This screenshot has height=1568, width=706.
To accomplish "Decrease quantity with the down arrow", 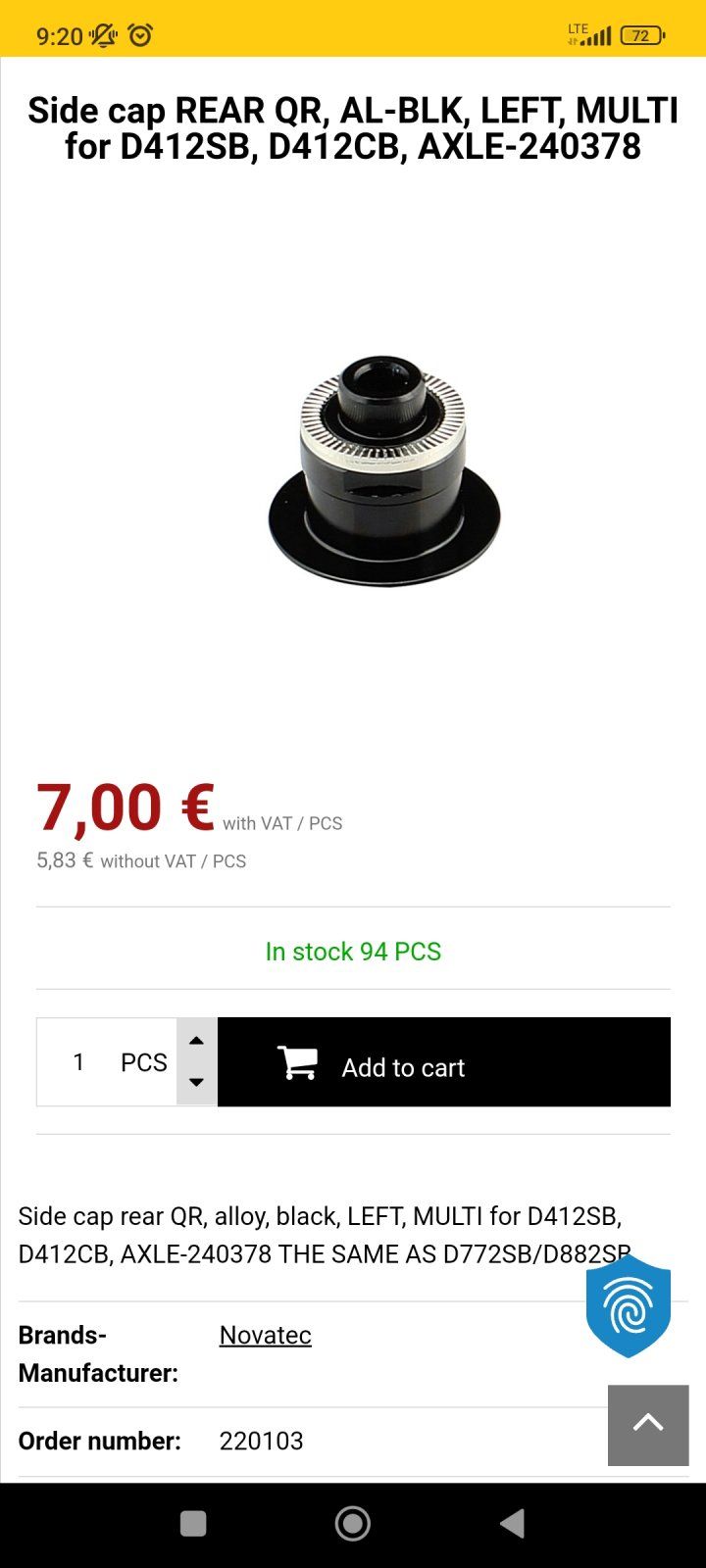I will click(196, 1083).
